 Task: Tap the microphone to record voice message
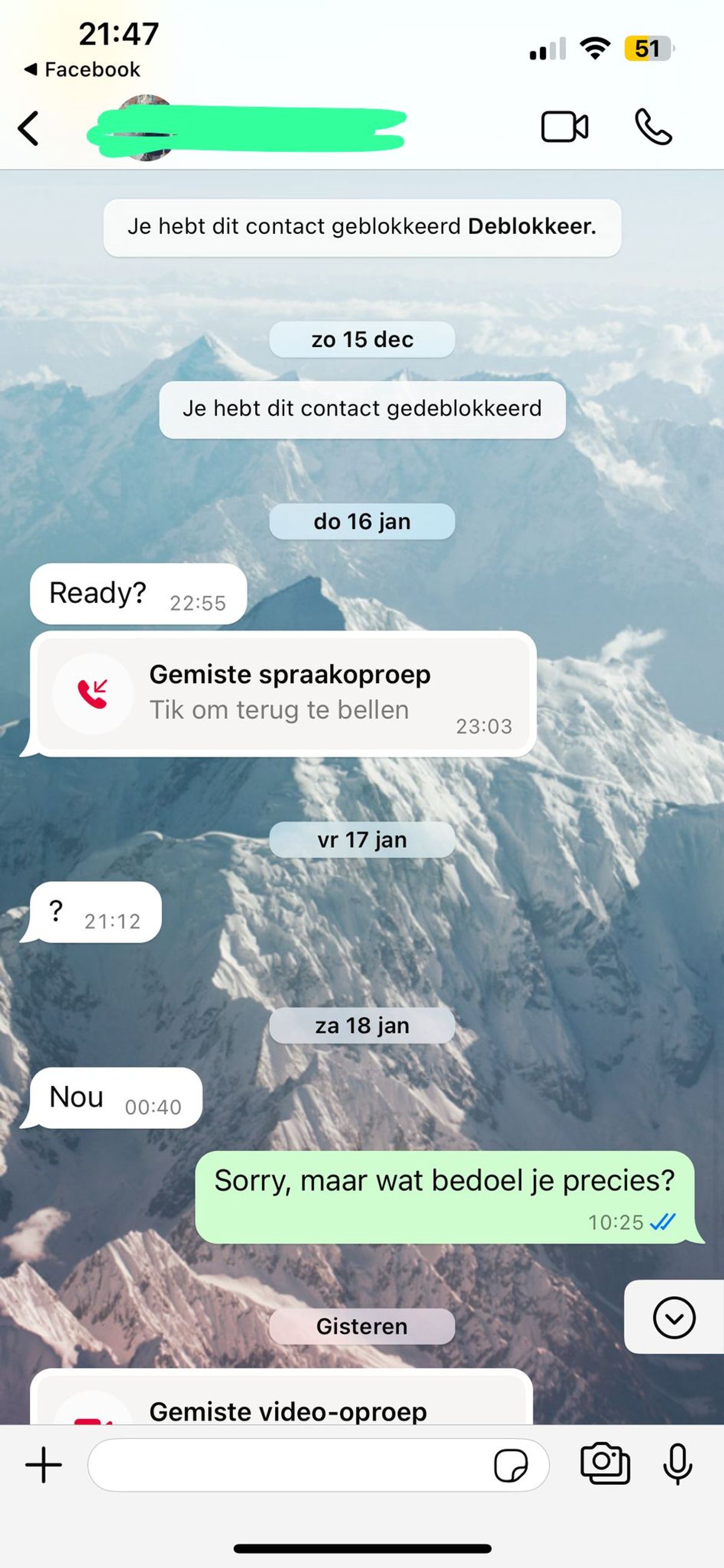pyautogui.click(x=677, y=1464)
